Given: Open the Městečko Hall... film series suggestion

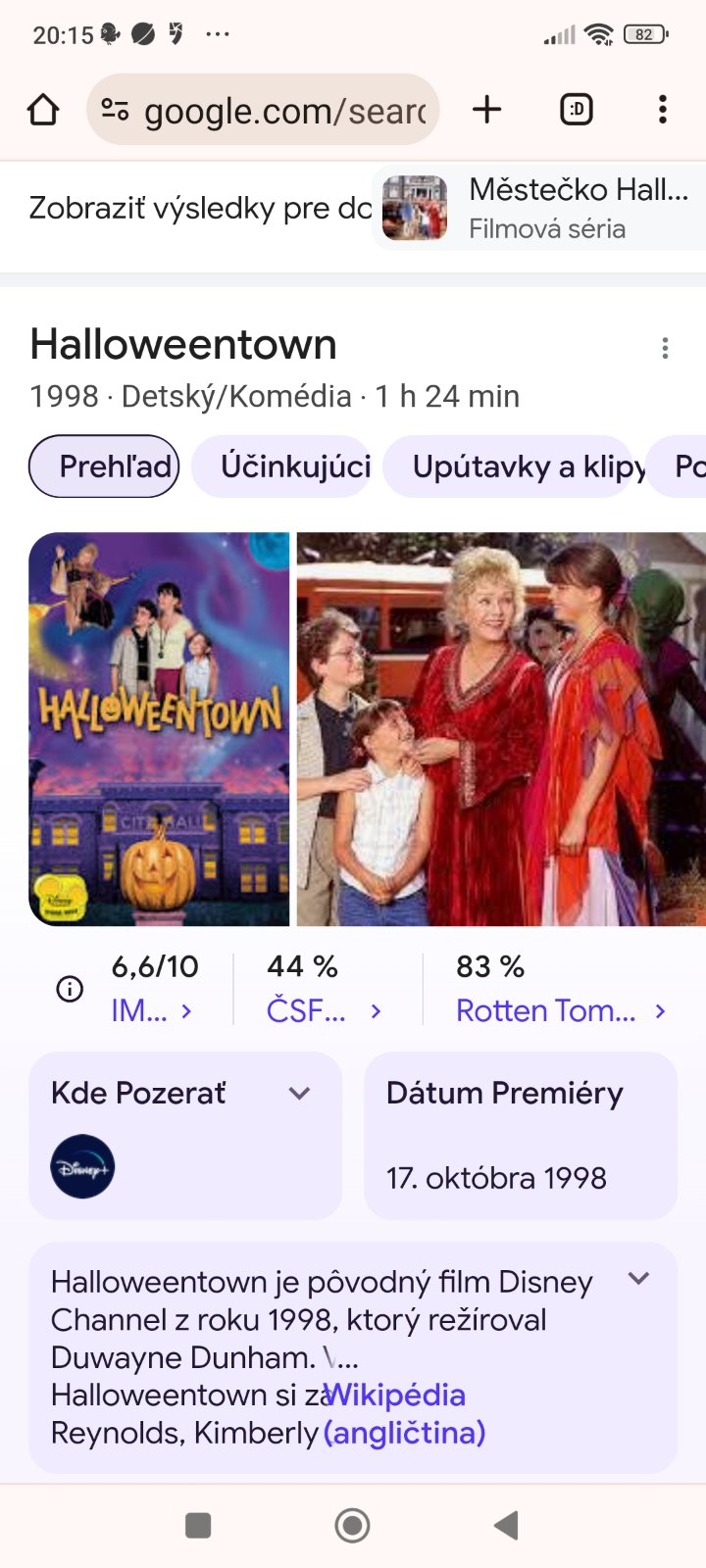Looking at the screenshot, I should [537, 208].
